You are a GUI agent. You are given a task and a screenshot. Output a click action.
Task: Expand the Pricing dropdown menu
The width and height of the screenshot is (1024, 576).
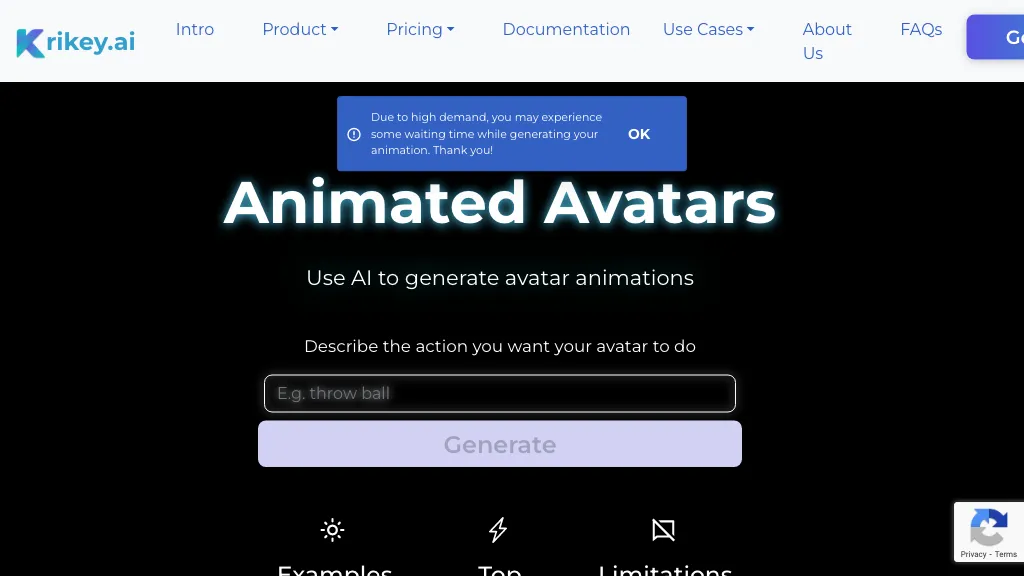click(x=420, y=30)
